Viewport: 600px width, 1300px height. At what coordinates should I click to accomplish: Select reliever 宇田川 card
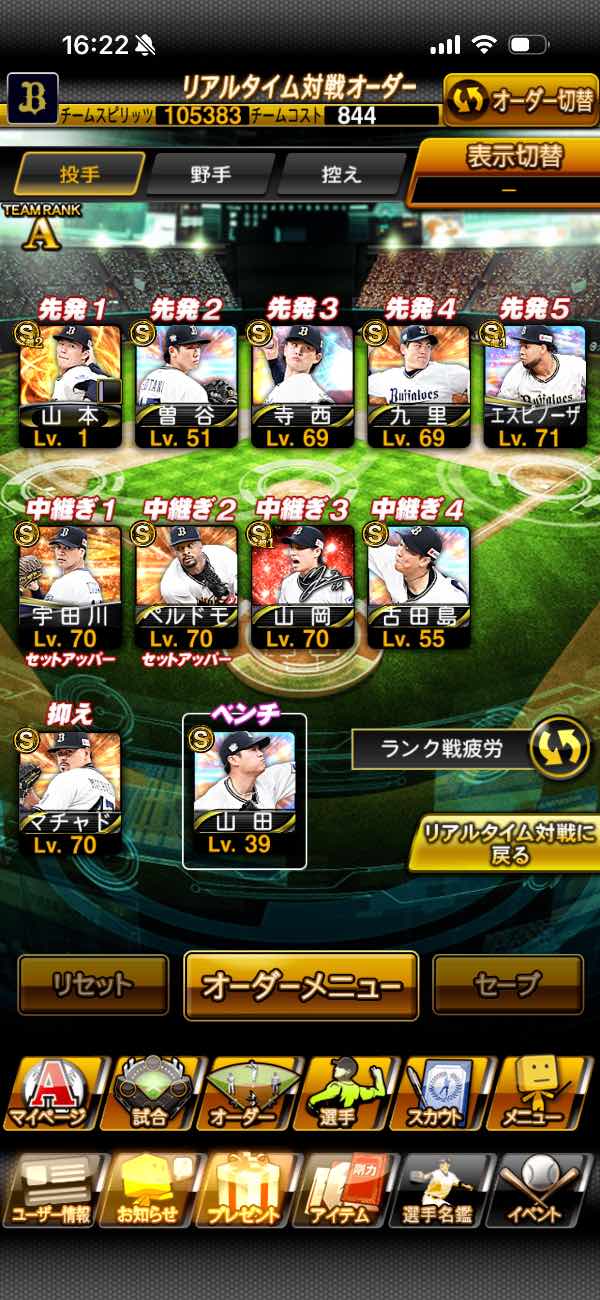[70, 585]
